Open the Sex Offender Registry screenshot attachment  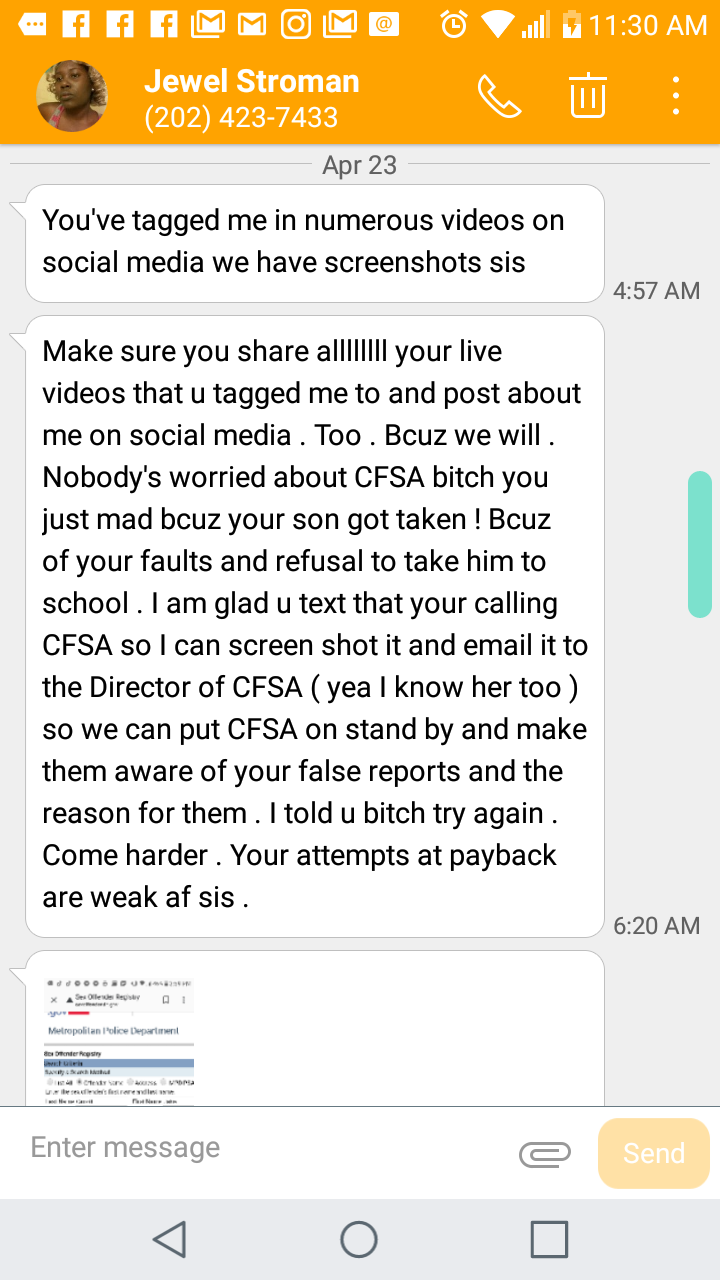pyautogui.click(x=120, y=1040)
